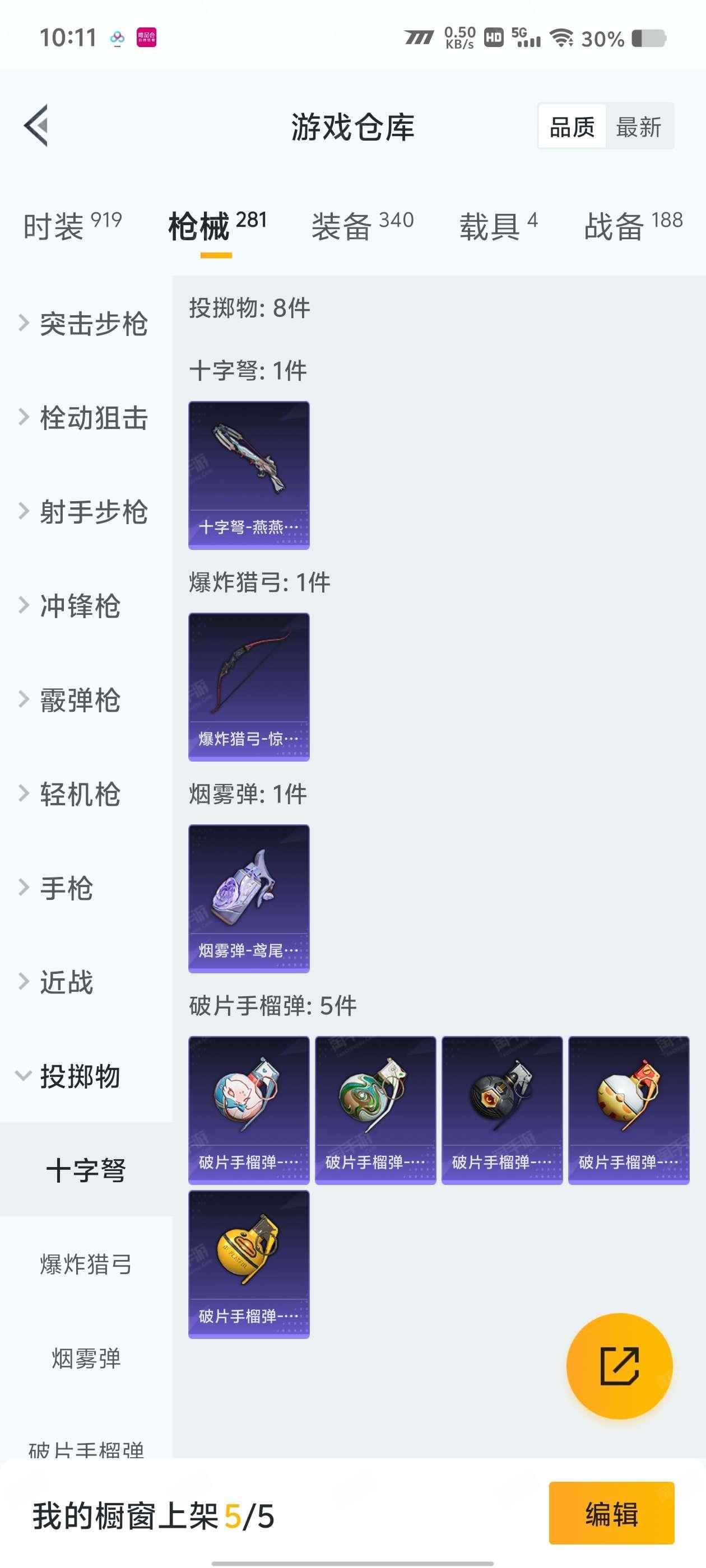The width and height of the screenshot is (706, 1568).
Task: Select 烟雾弹 in the sidebar
Action: point(86,1358)
